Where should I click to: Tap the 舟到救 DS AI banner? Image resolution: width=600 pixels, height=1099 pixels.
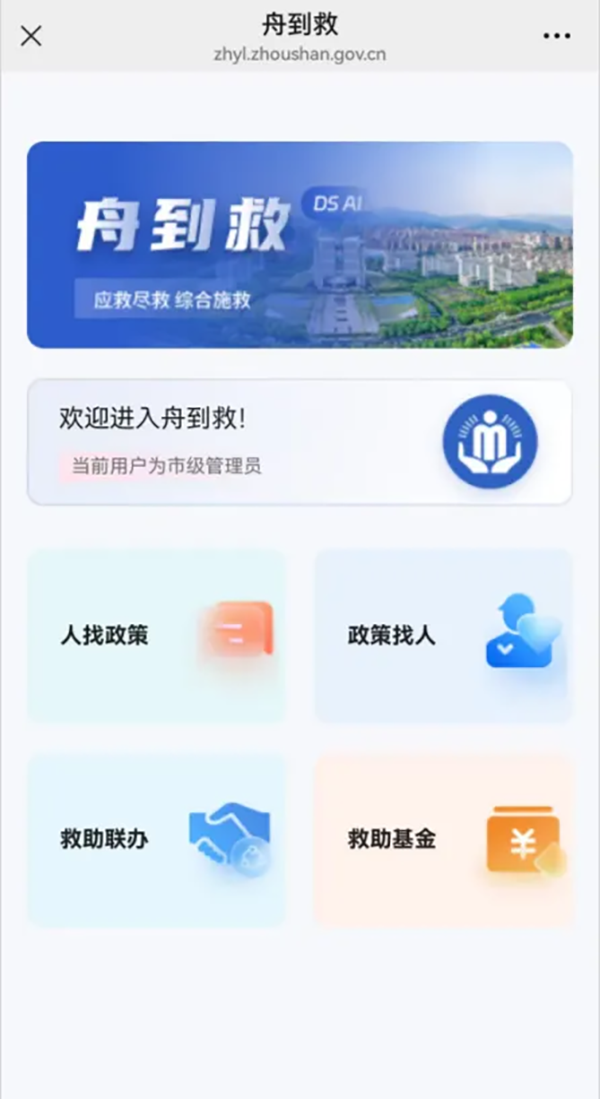coord(300,245)
